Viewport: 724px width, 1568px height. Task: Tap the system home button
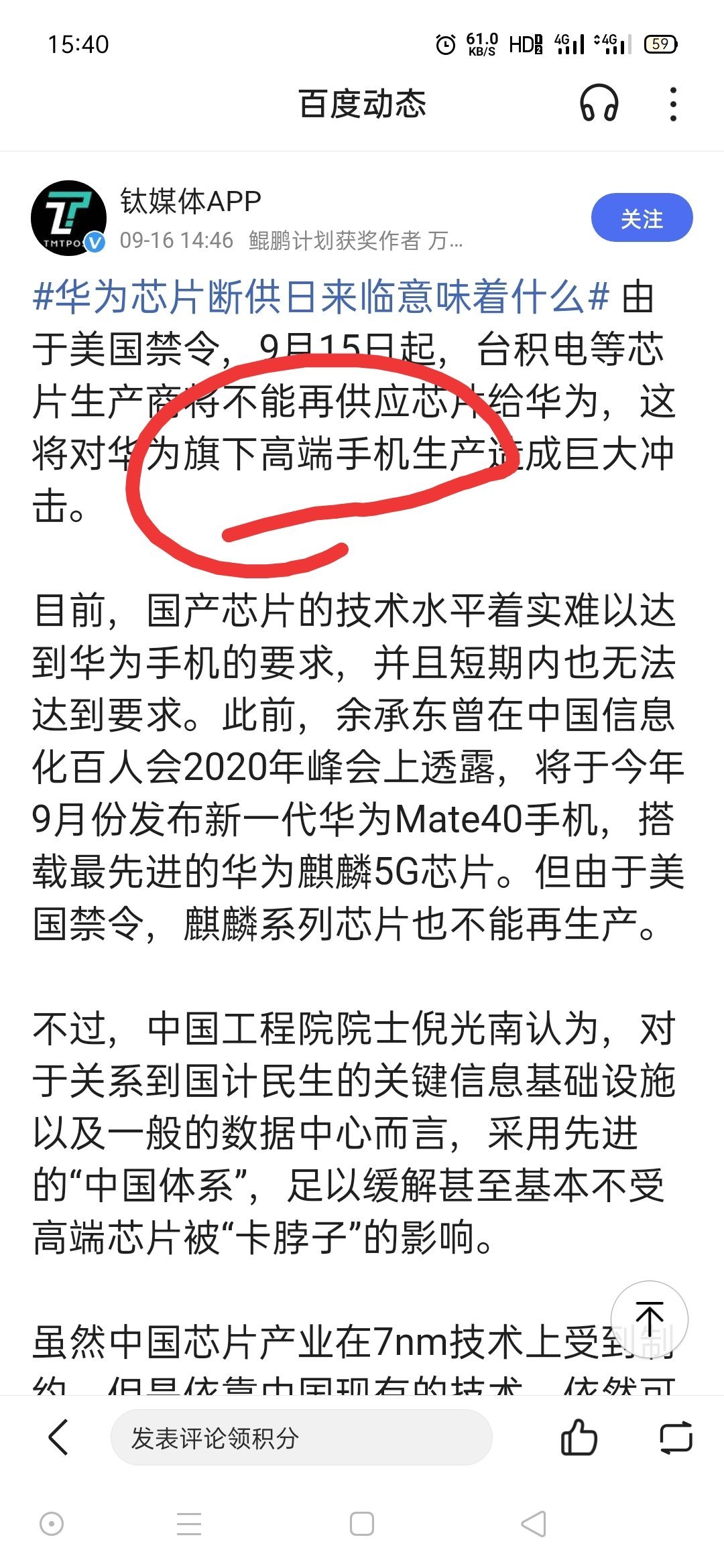(362, 1524)
